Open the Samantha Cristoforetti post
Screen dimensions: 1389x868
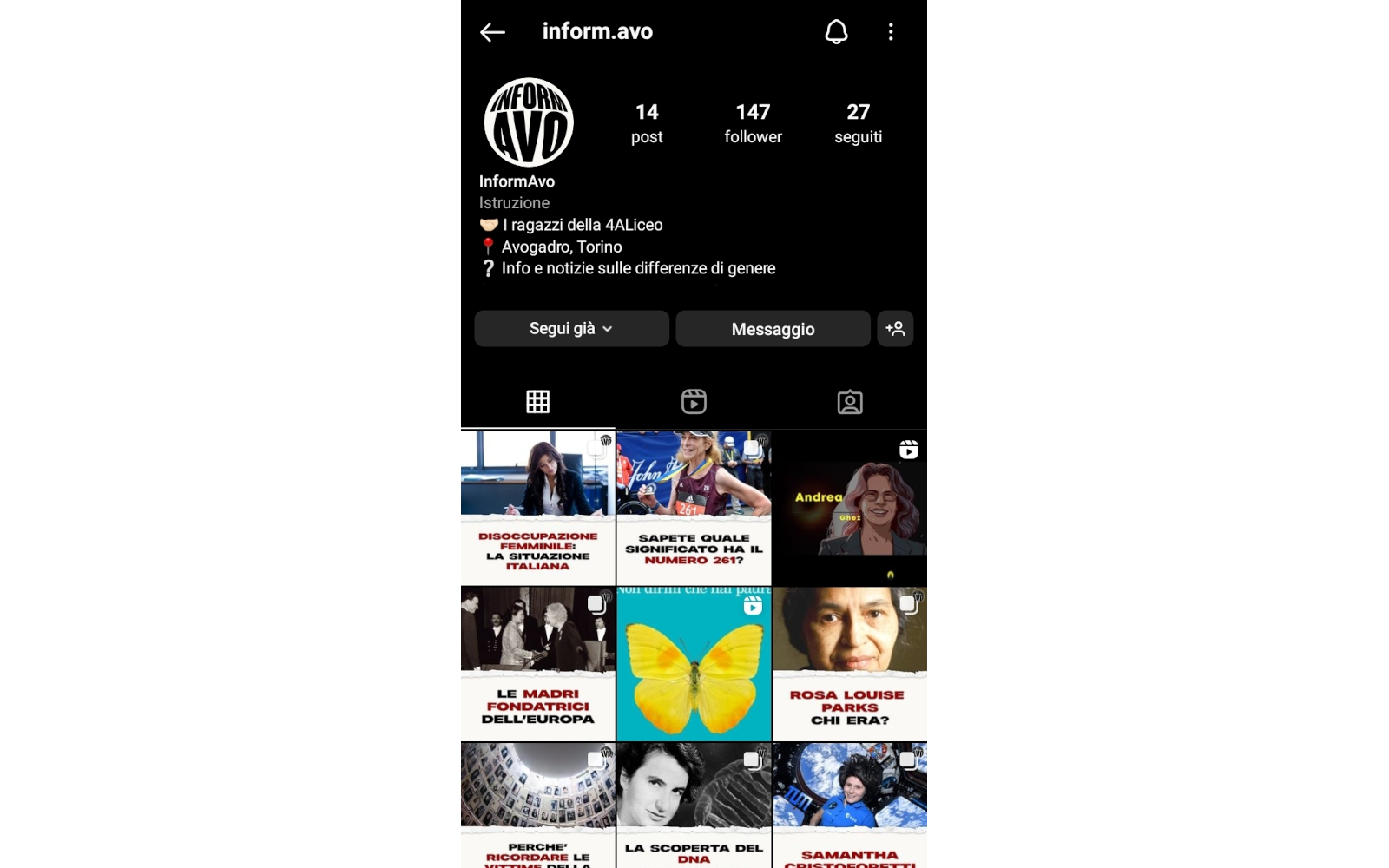point(849,805)
